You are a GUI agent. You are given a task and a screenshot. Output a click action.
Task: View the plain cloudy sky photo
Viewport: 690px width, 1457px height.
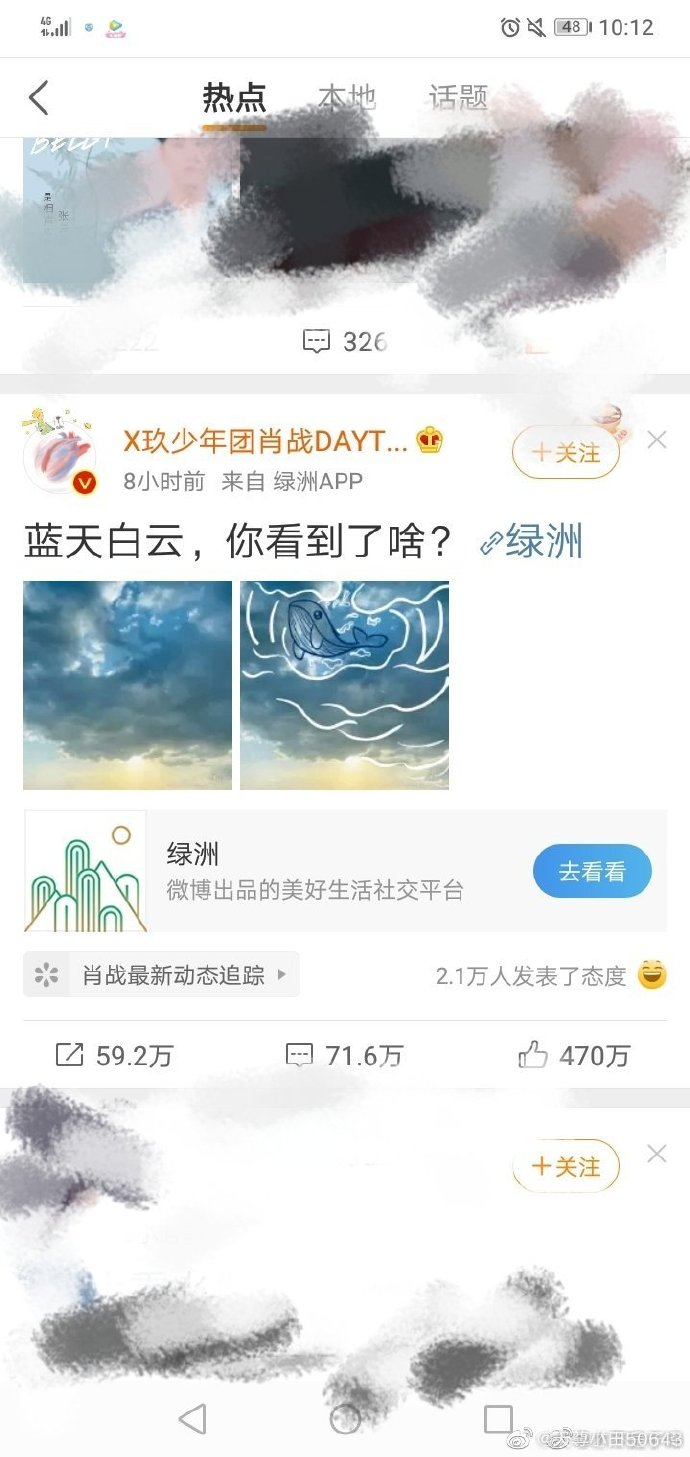[127, 685]
